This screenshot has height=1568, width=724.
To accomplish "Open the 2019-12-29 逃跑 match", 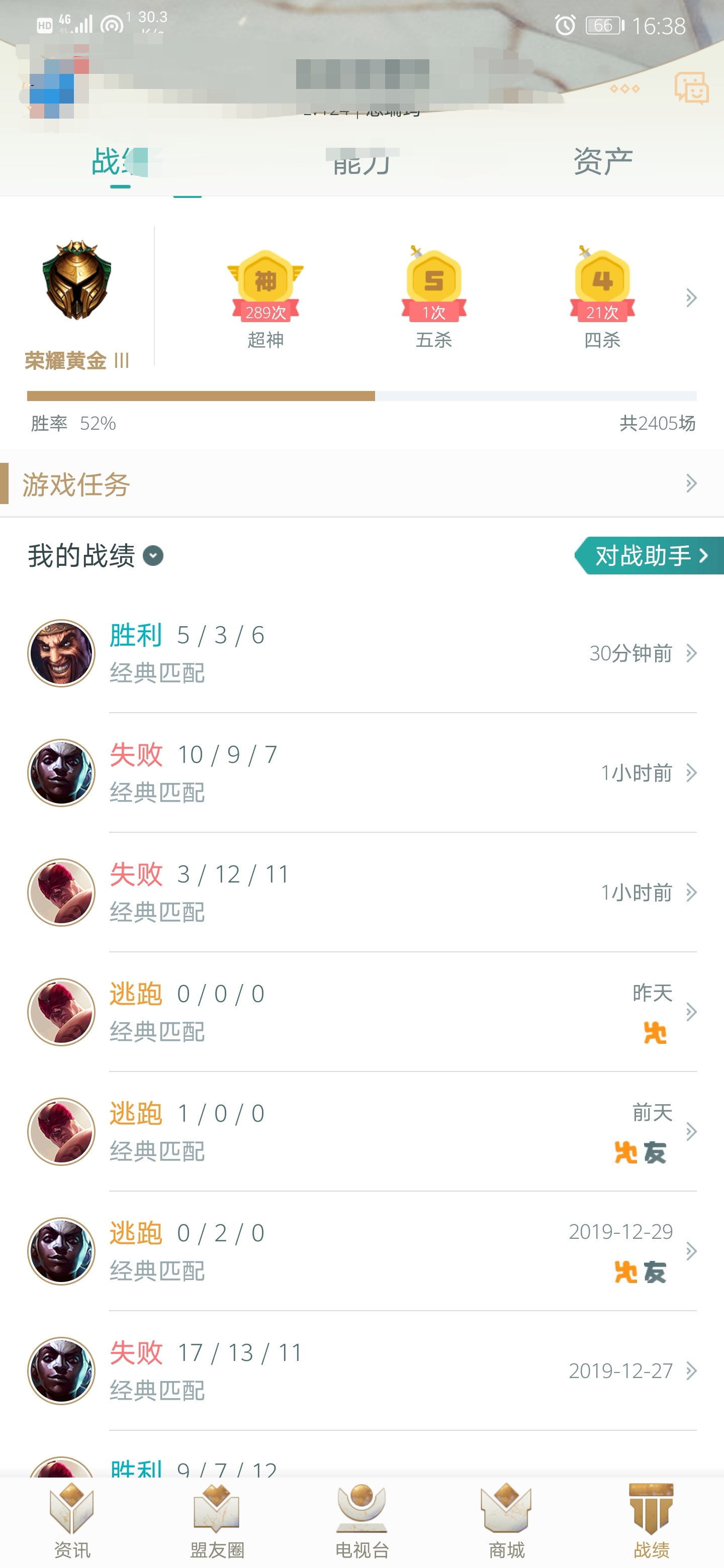I will (x=361, y=1251).
